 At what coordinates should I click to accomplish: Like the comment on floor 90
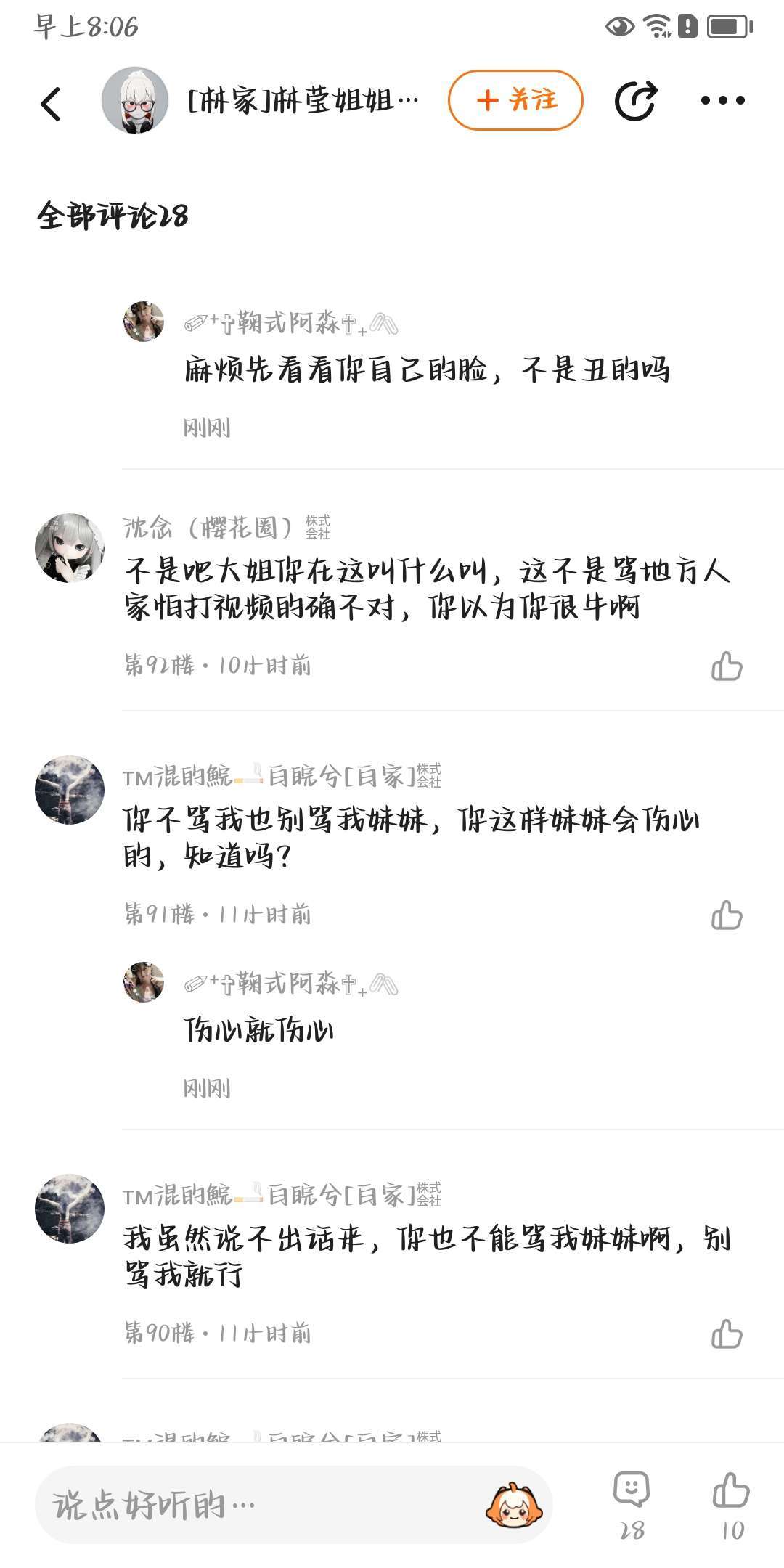tap(727, 1334)
